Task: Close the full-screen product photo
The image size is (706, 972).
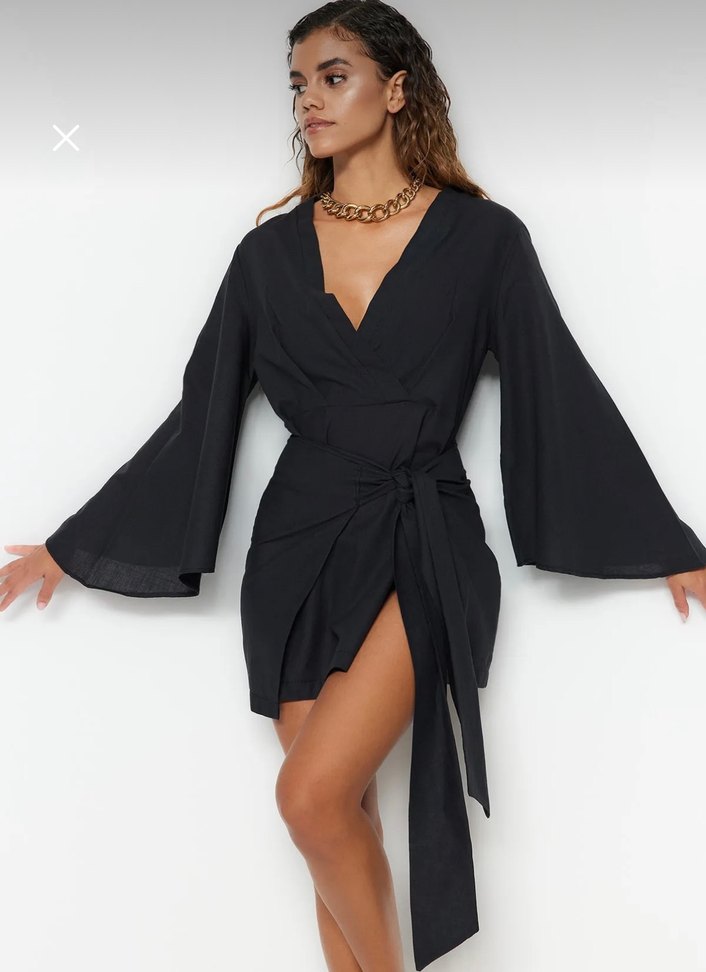Action: 66,138
